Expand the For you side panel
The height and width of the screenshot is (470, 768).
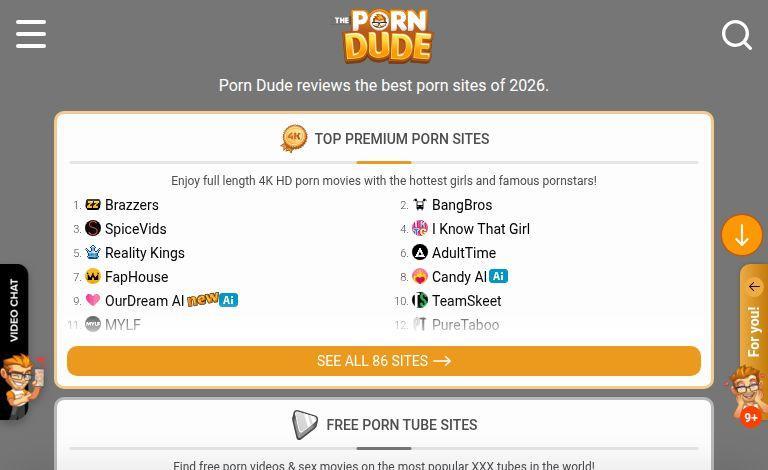click(x=754, y=320)
